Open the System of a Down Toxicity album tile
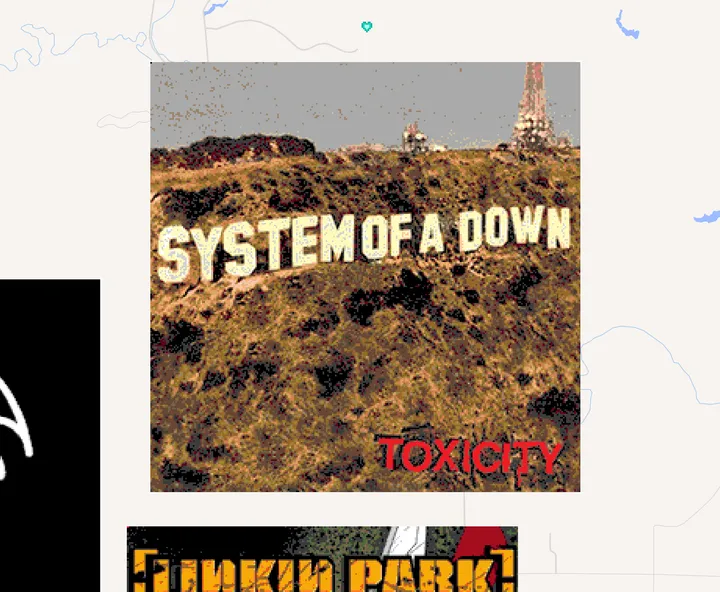 pos(365,277)
